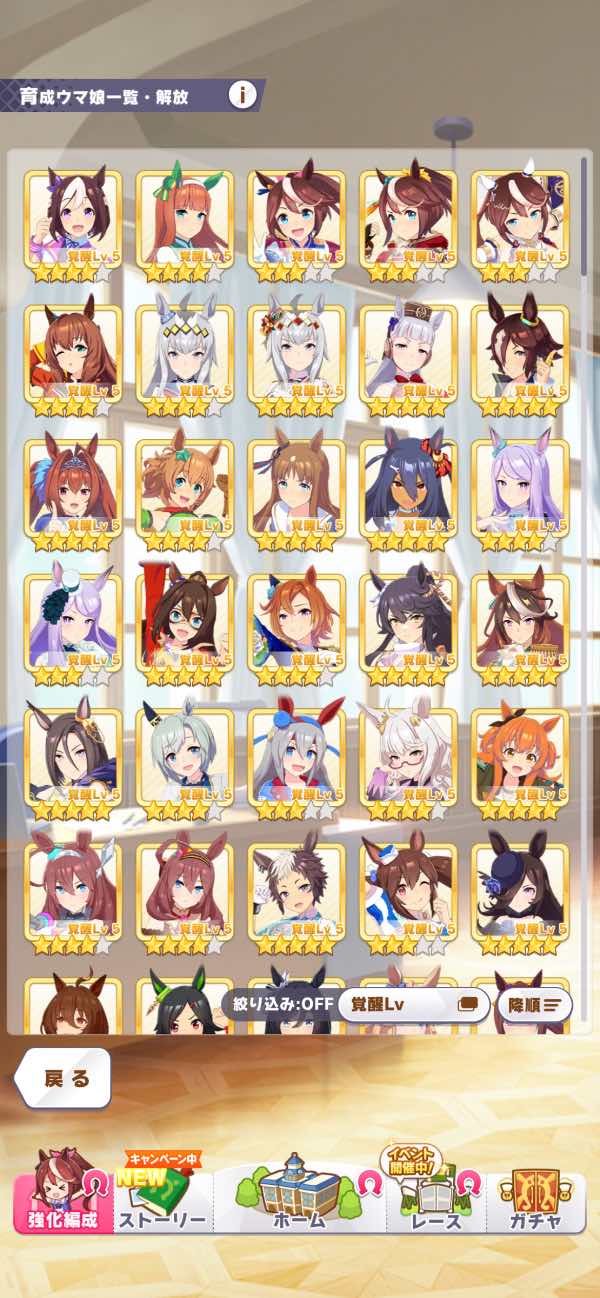Image resolution: width=600 pixels, height=1298 pixels.
Task: Toggle the 降順 sort order
Action: tap(534, 1005)
